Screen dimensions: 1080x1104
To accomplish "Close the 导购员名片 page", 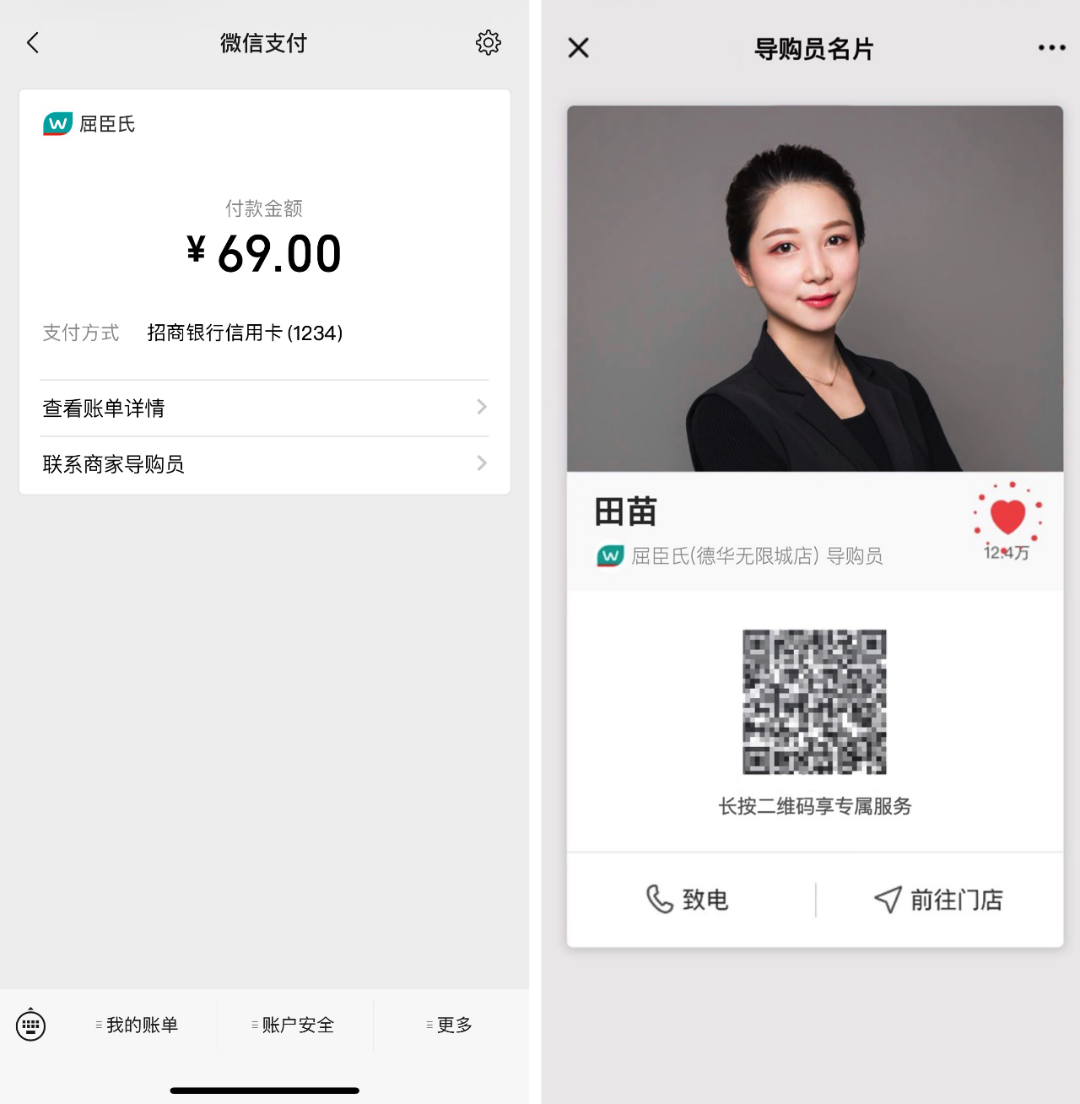I will point(578,48).
